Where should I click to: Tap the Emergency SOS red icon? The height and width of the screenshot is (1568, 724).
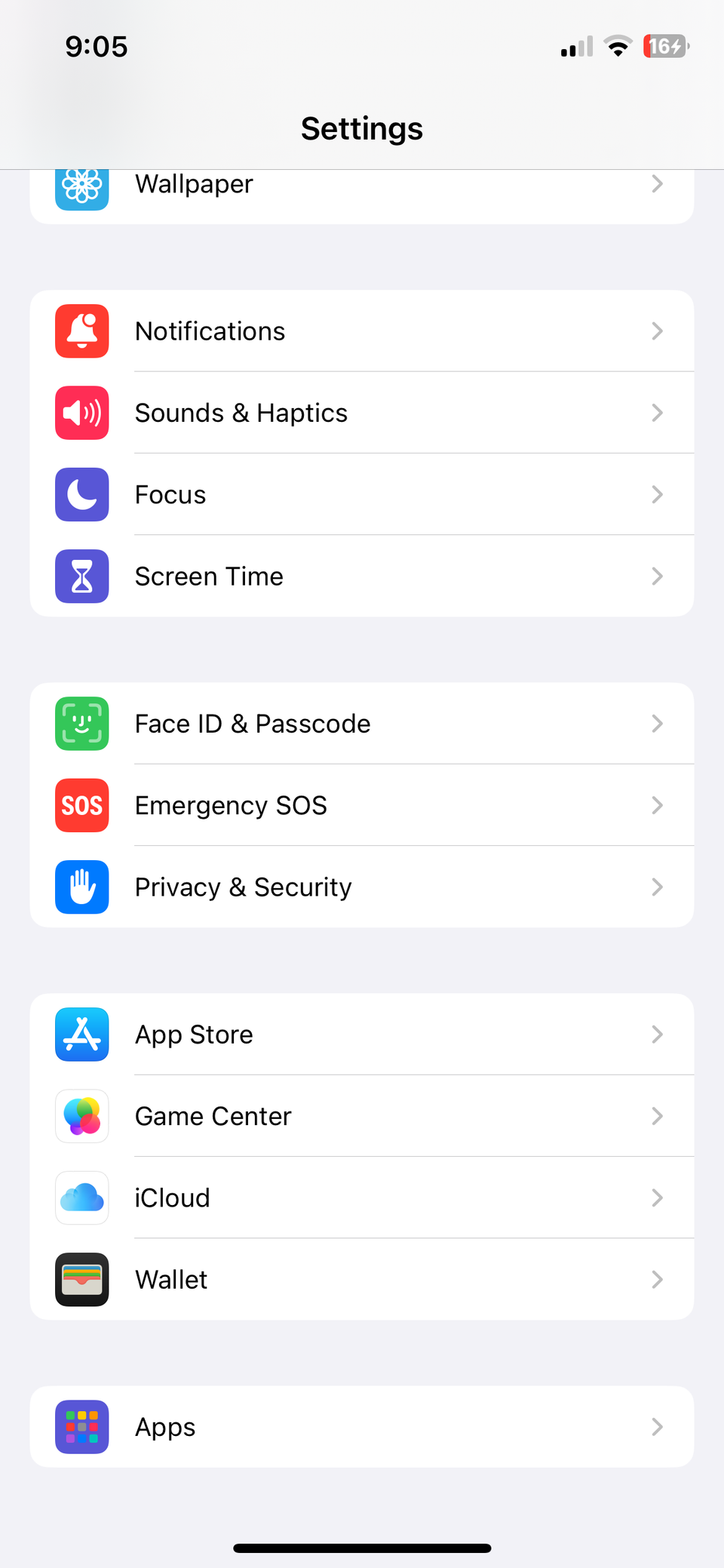[81, 805]
